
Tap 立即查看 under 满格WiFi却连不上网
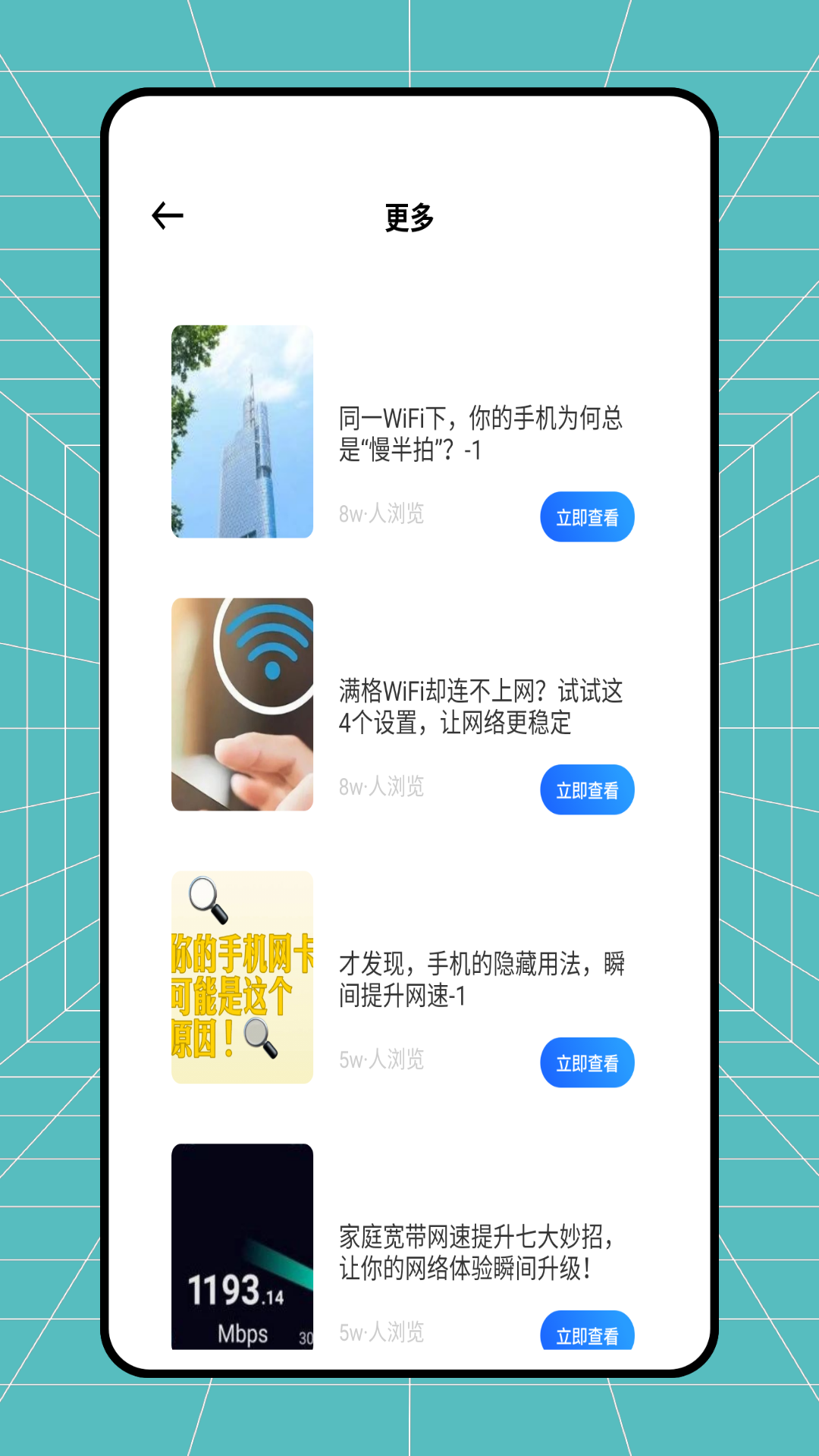pos(588,790)
